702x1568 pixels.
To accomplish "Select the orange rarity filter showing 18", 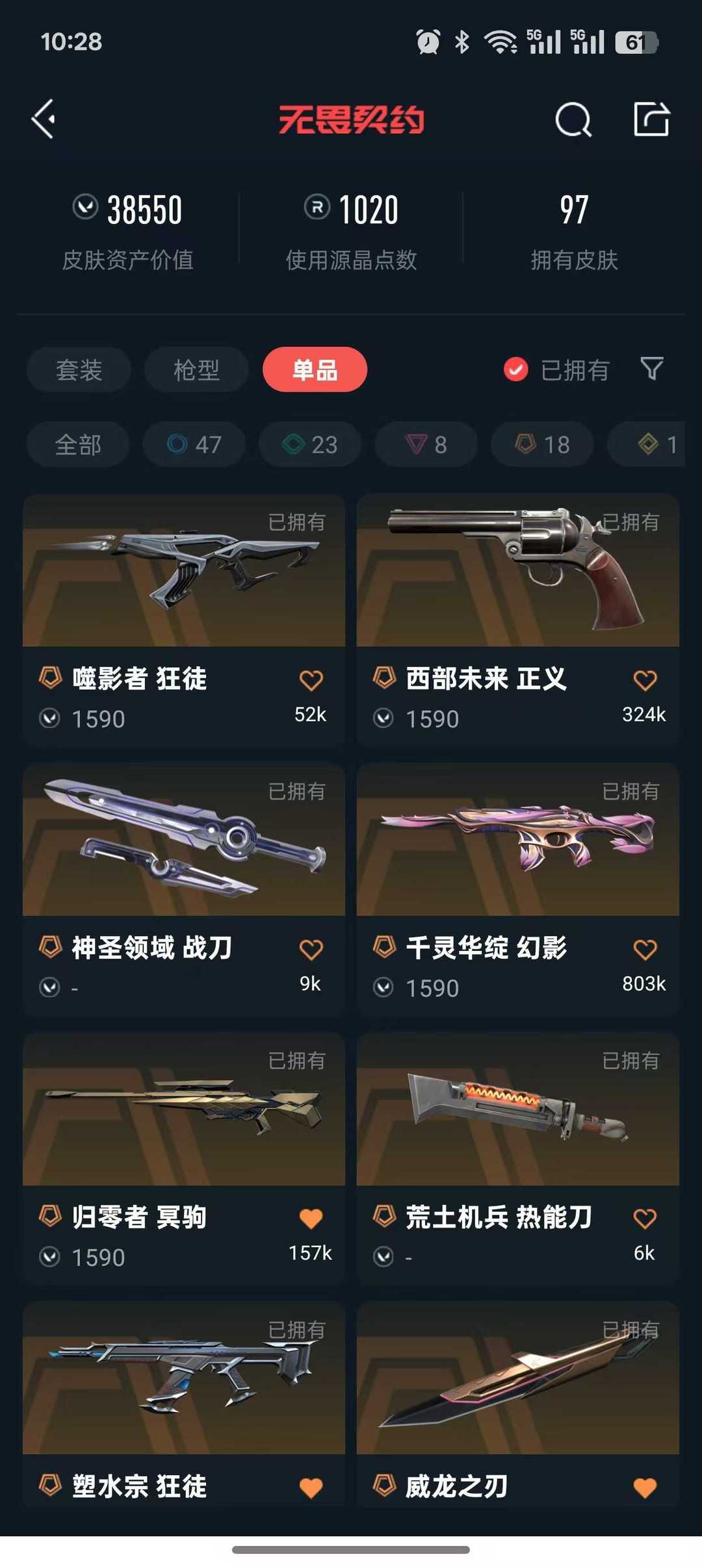I will click(541, 444).
